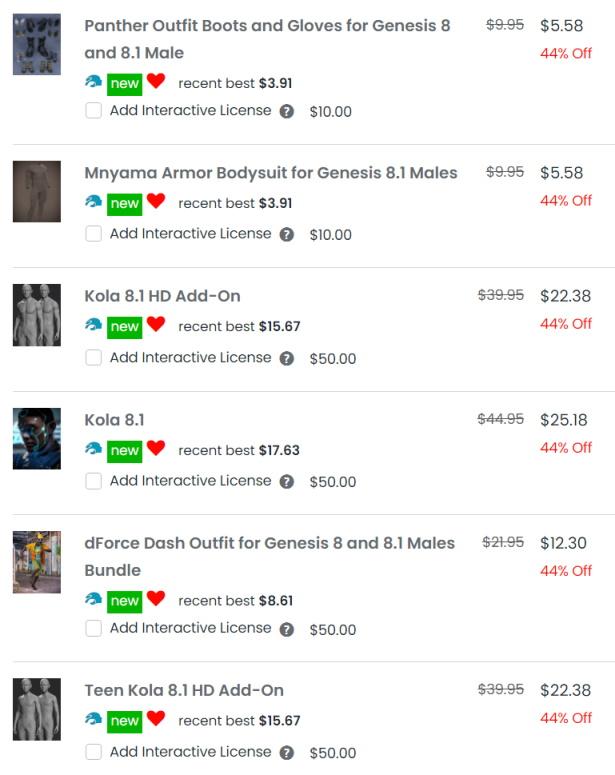The image size is (615, 775).
Task: Tap the Mnyama Armor Bodysuit product thumbnail
Action: click(37, 191)
